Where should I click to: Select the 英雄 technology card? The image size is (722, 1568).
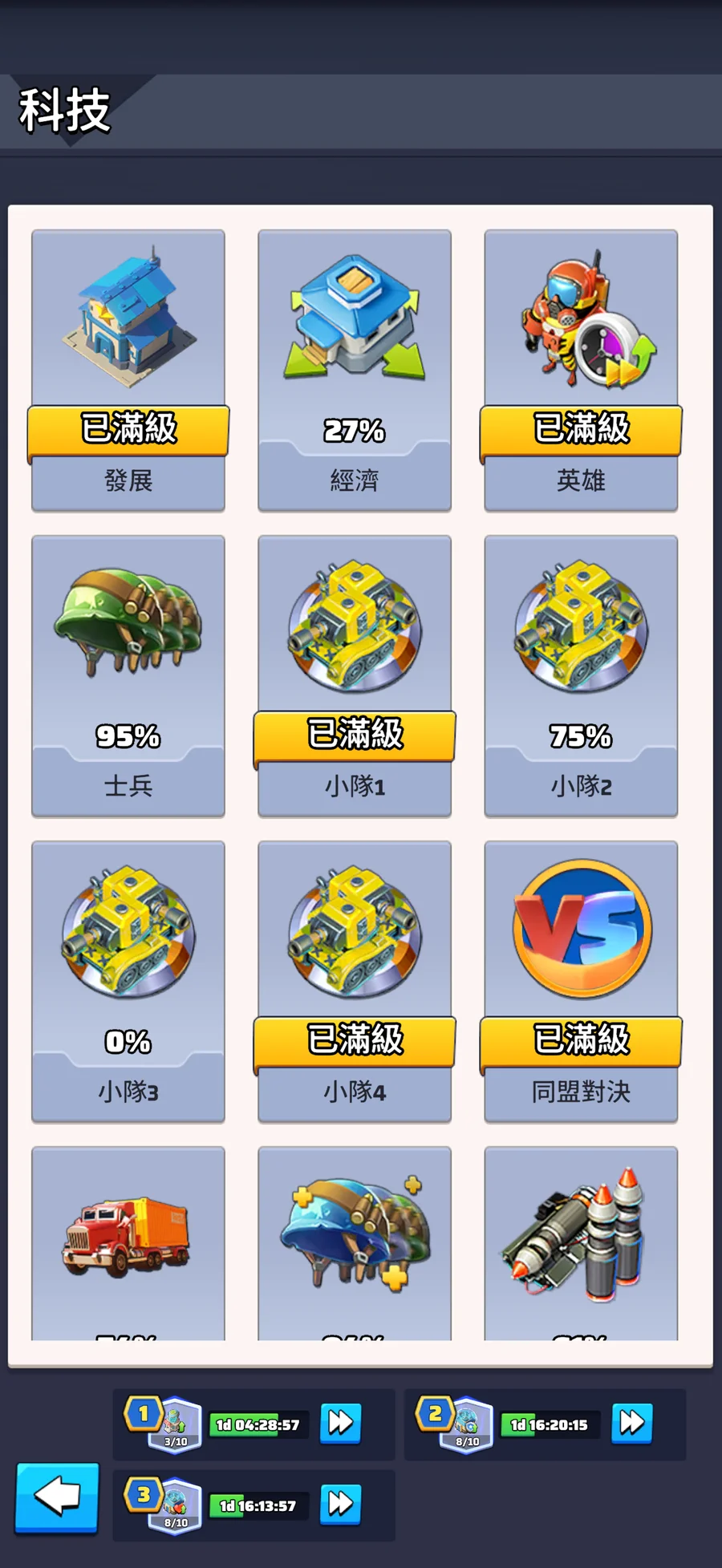581,369
